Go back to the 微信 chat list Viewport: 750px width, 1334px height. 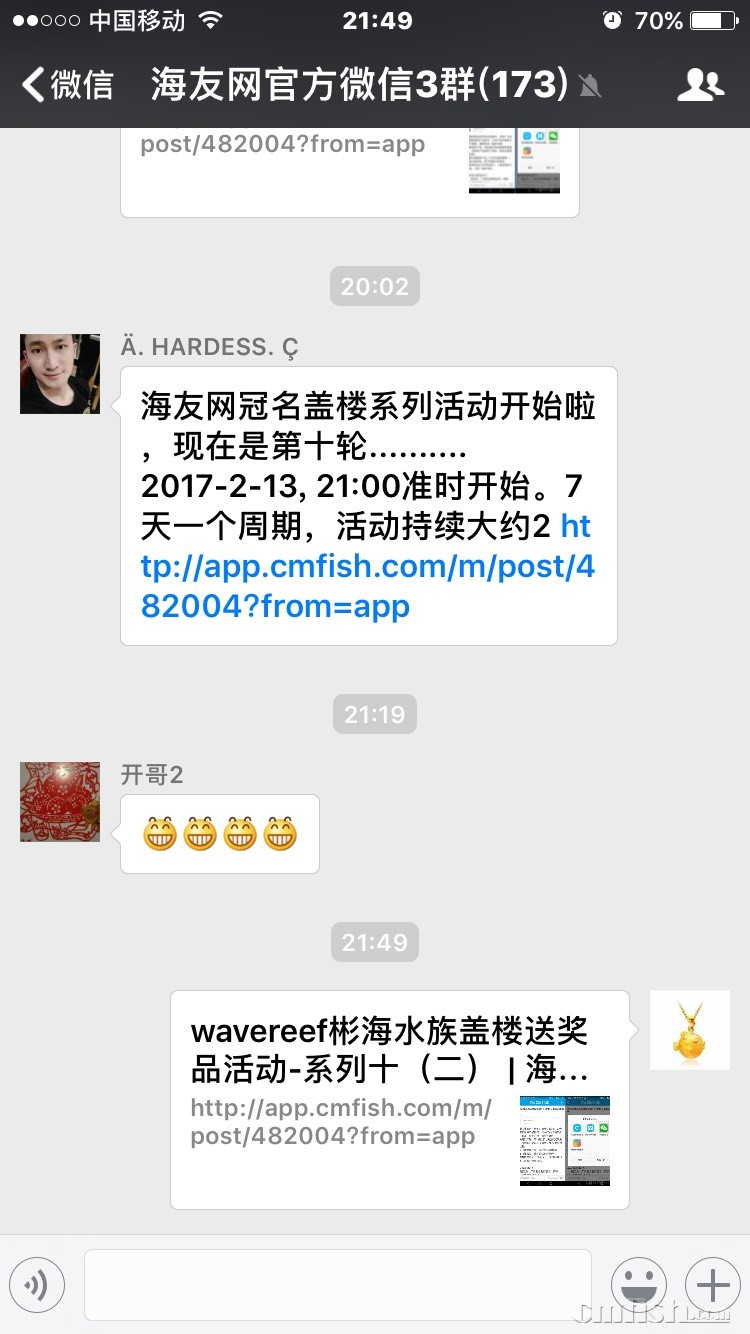pos(68,85)
